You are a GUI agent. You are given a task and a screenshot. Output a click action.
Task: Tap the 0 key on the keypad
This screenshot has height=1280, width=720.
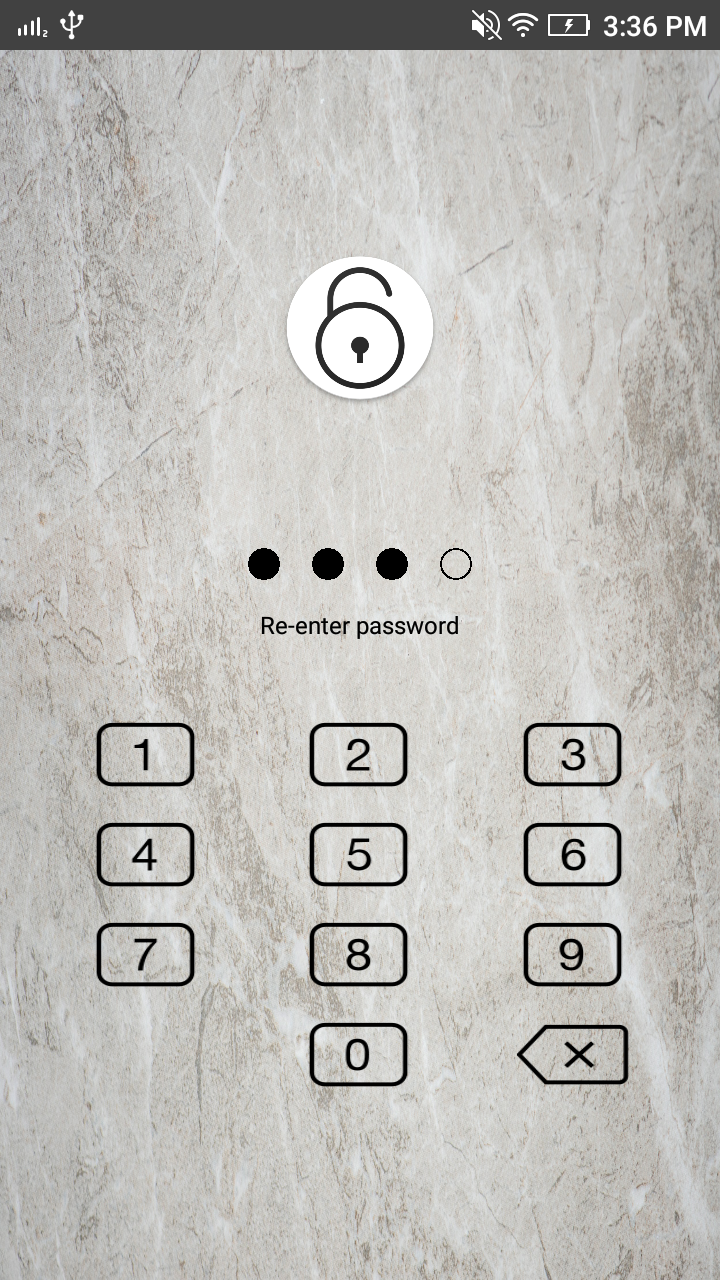click(x=358, y=1055)
